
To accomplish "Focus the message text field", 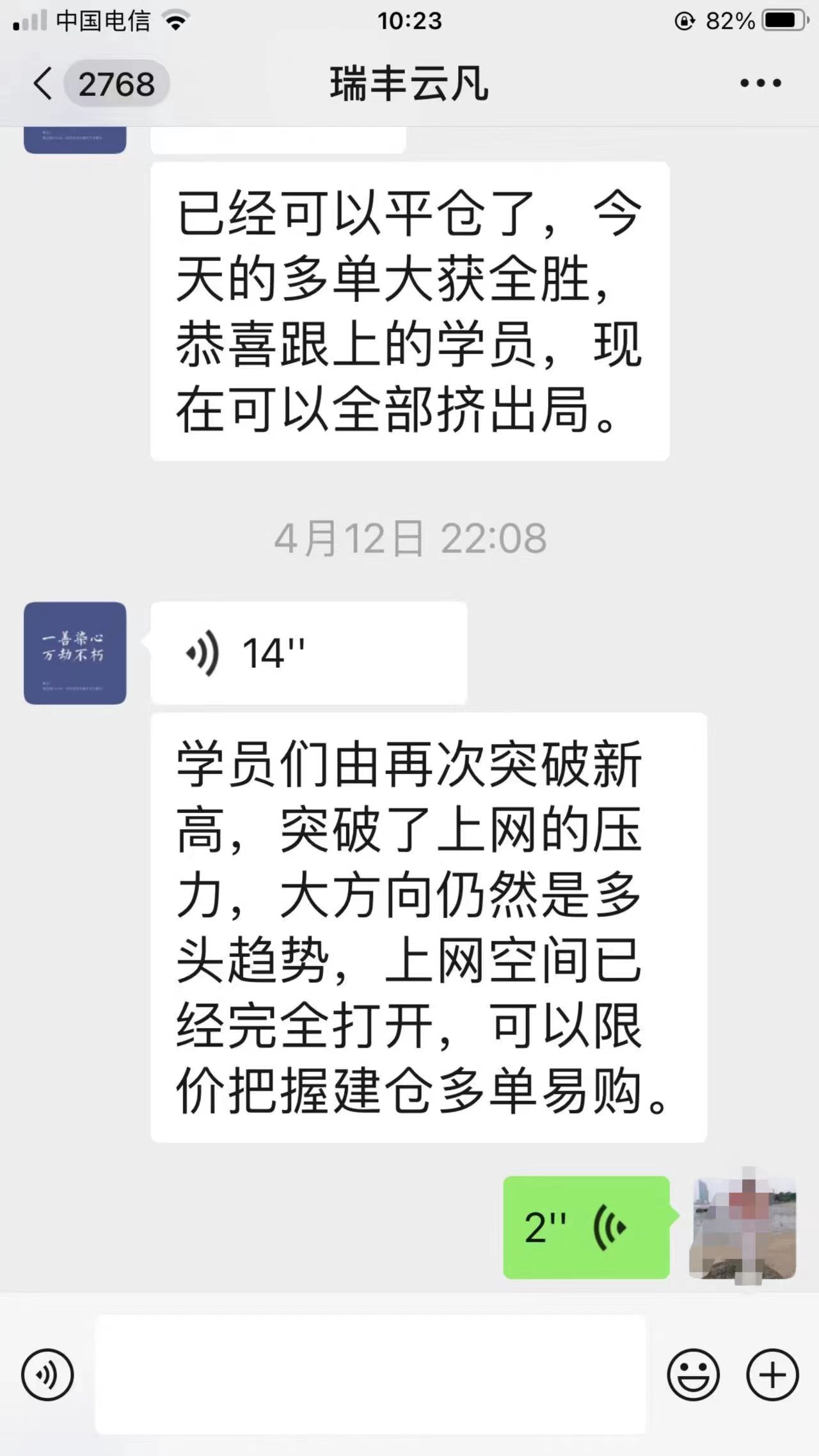I will [370, 1375].
